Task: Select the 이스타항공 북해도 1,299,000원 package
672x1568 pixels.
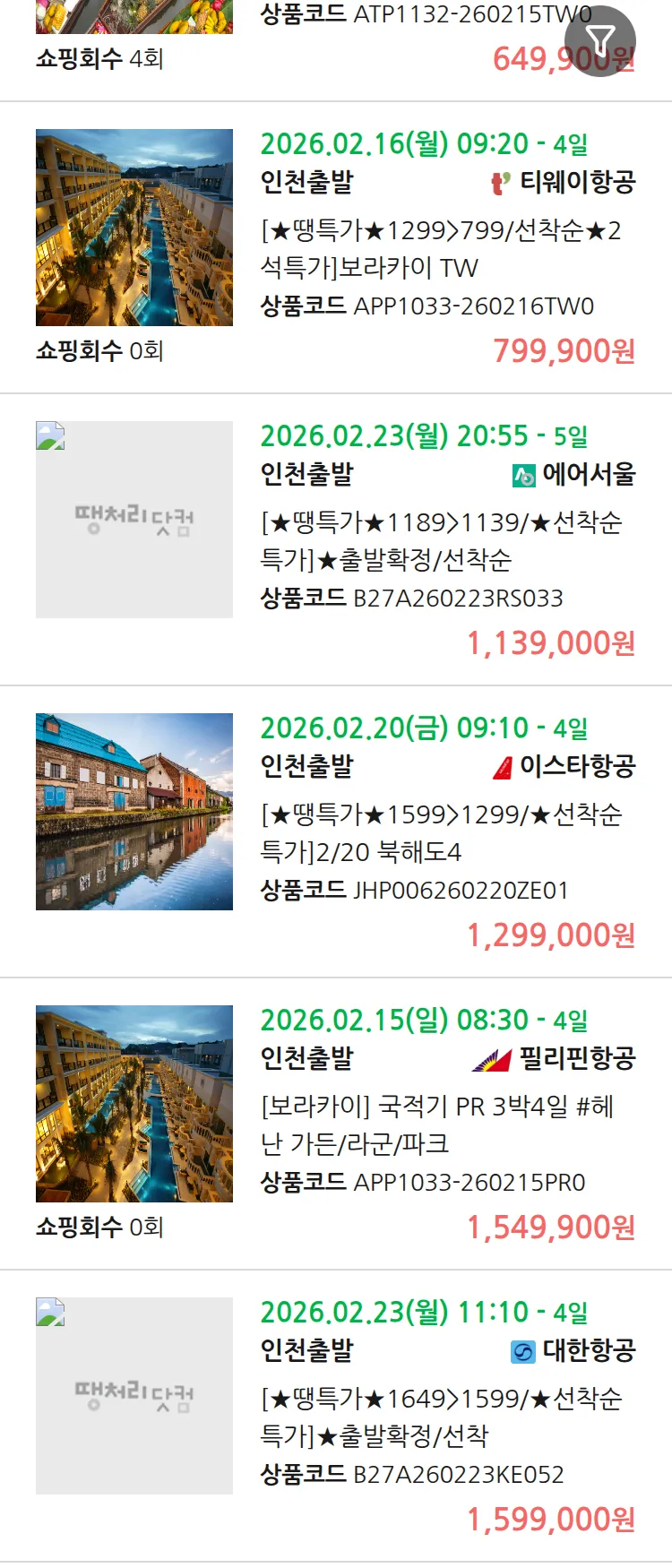Action: (440, 833)
